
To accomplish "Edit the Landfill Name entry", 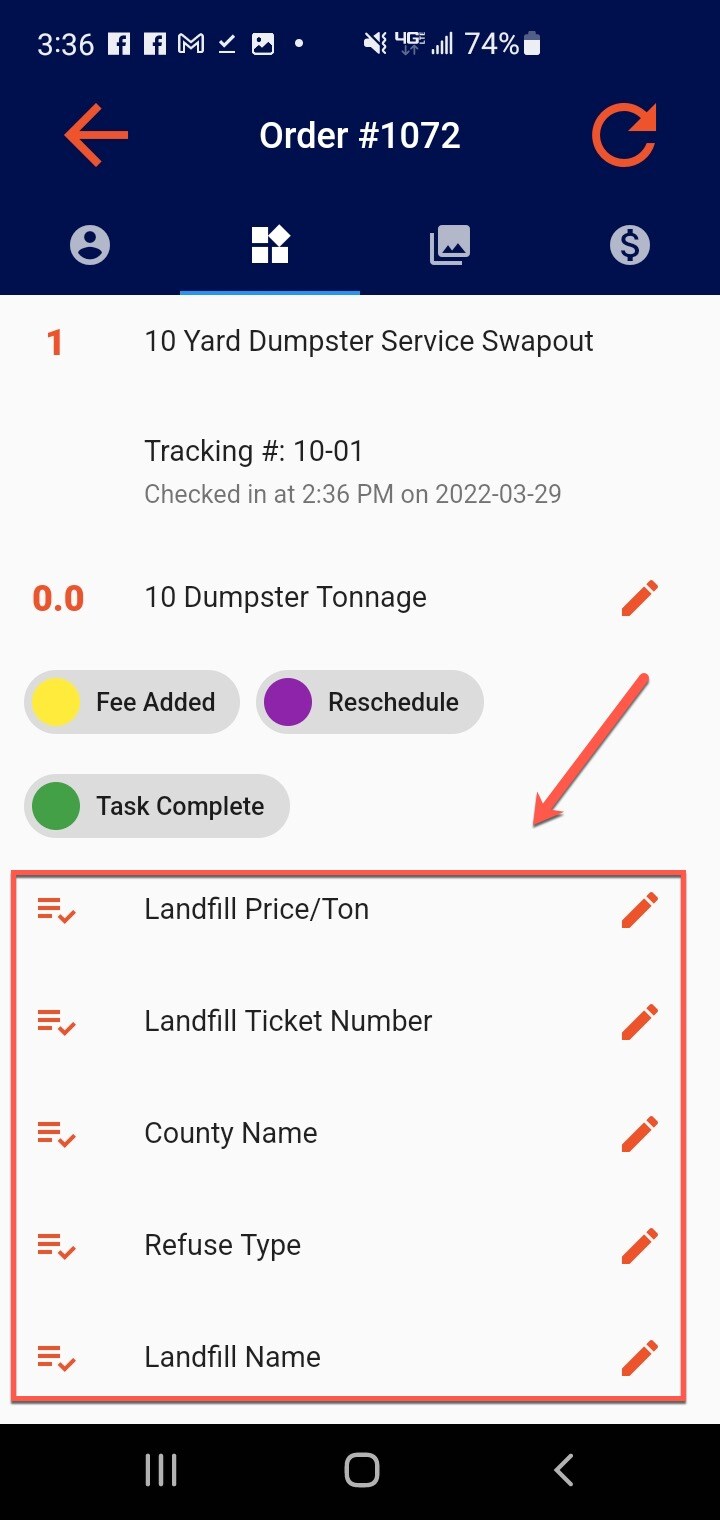I will [640, 1358].
